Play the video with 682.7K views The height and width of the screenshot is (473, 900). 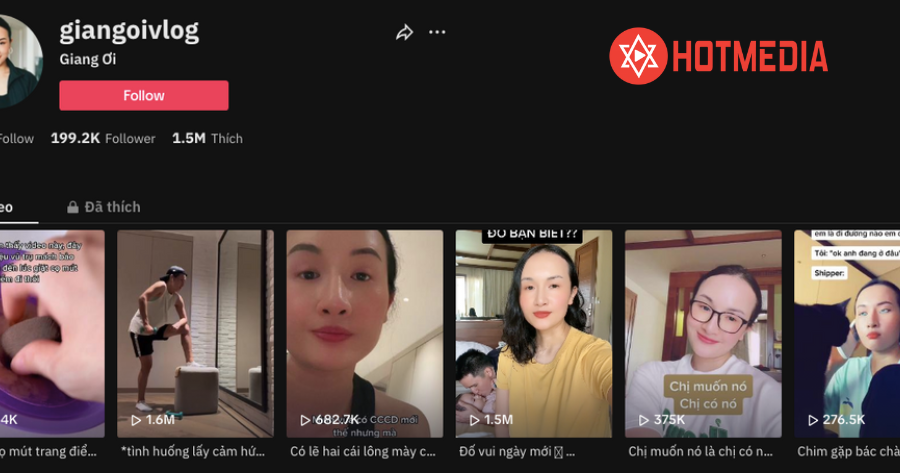pyautogui.click(x=364, y=330)
